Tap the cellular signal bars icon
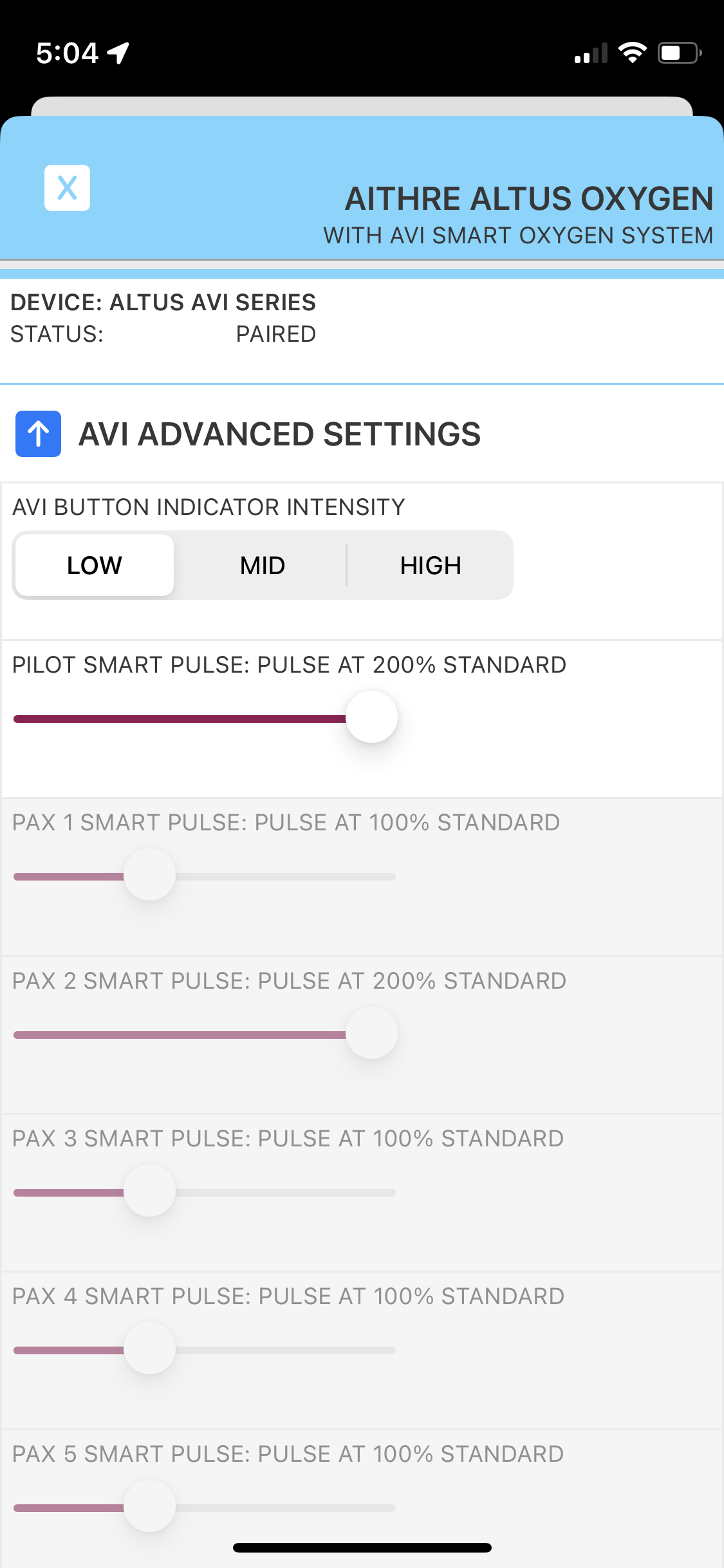 (589, 54)
